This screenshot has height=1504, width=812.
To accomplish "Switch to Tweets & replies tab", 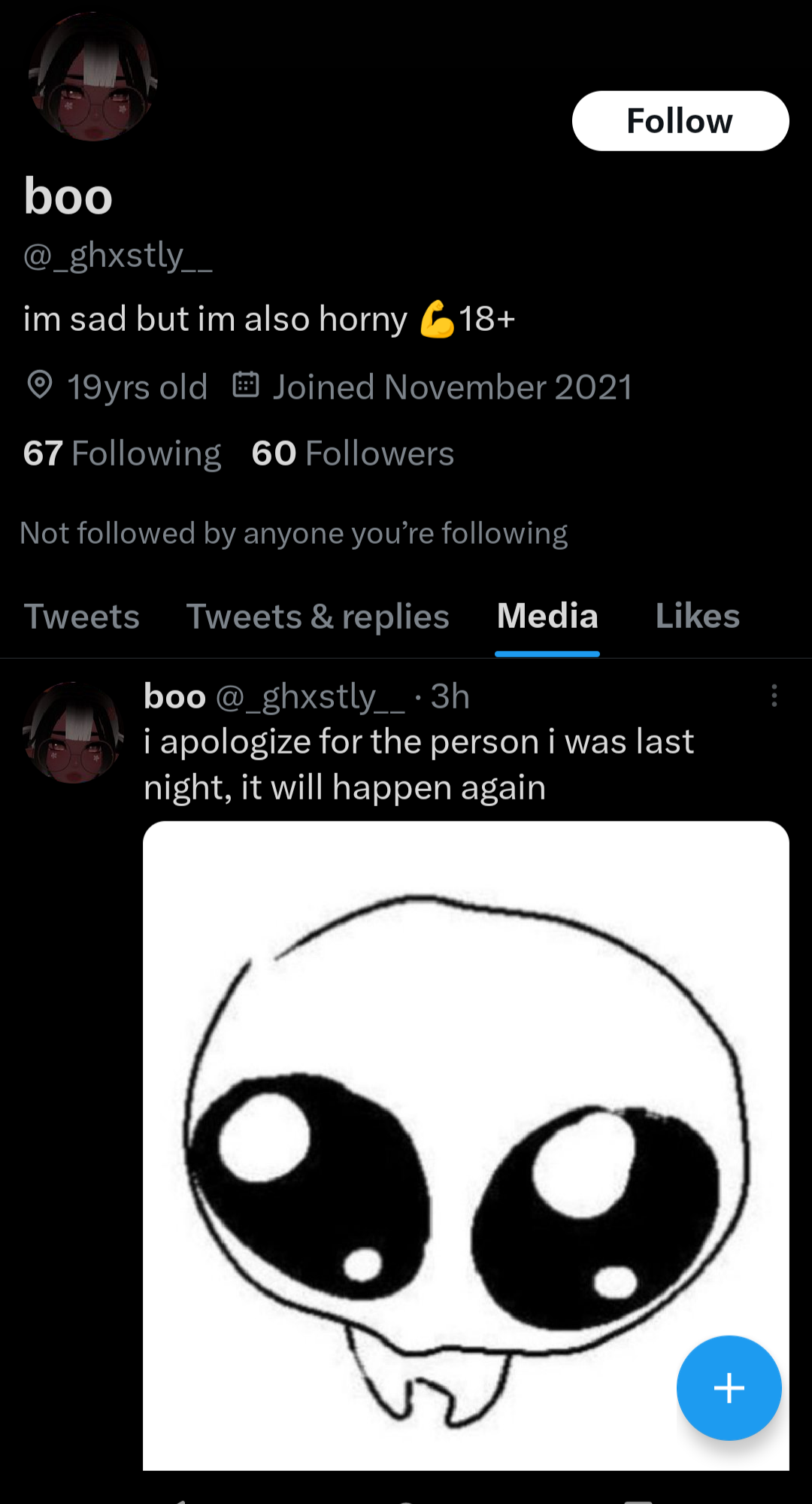I will [x=317, y=617].
